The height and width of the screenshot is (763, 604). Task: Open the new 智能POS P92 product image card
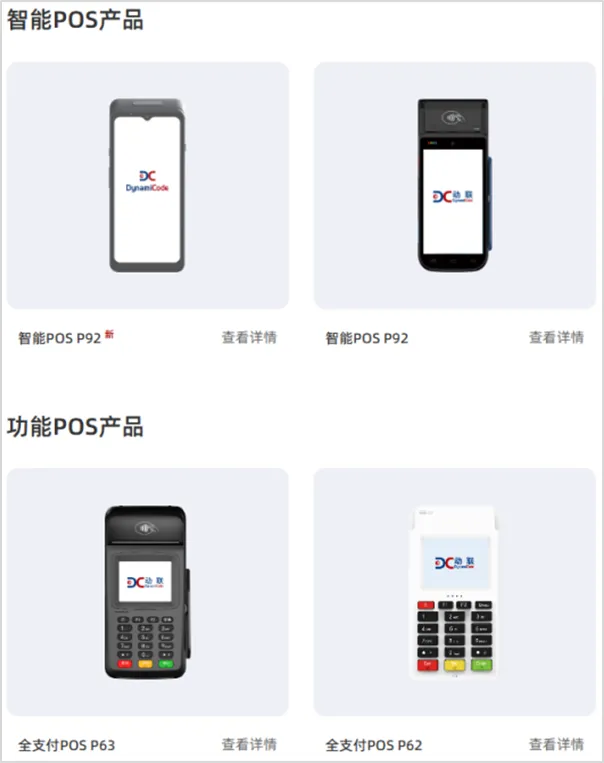tap(147, 185)
